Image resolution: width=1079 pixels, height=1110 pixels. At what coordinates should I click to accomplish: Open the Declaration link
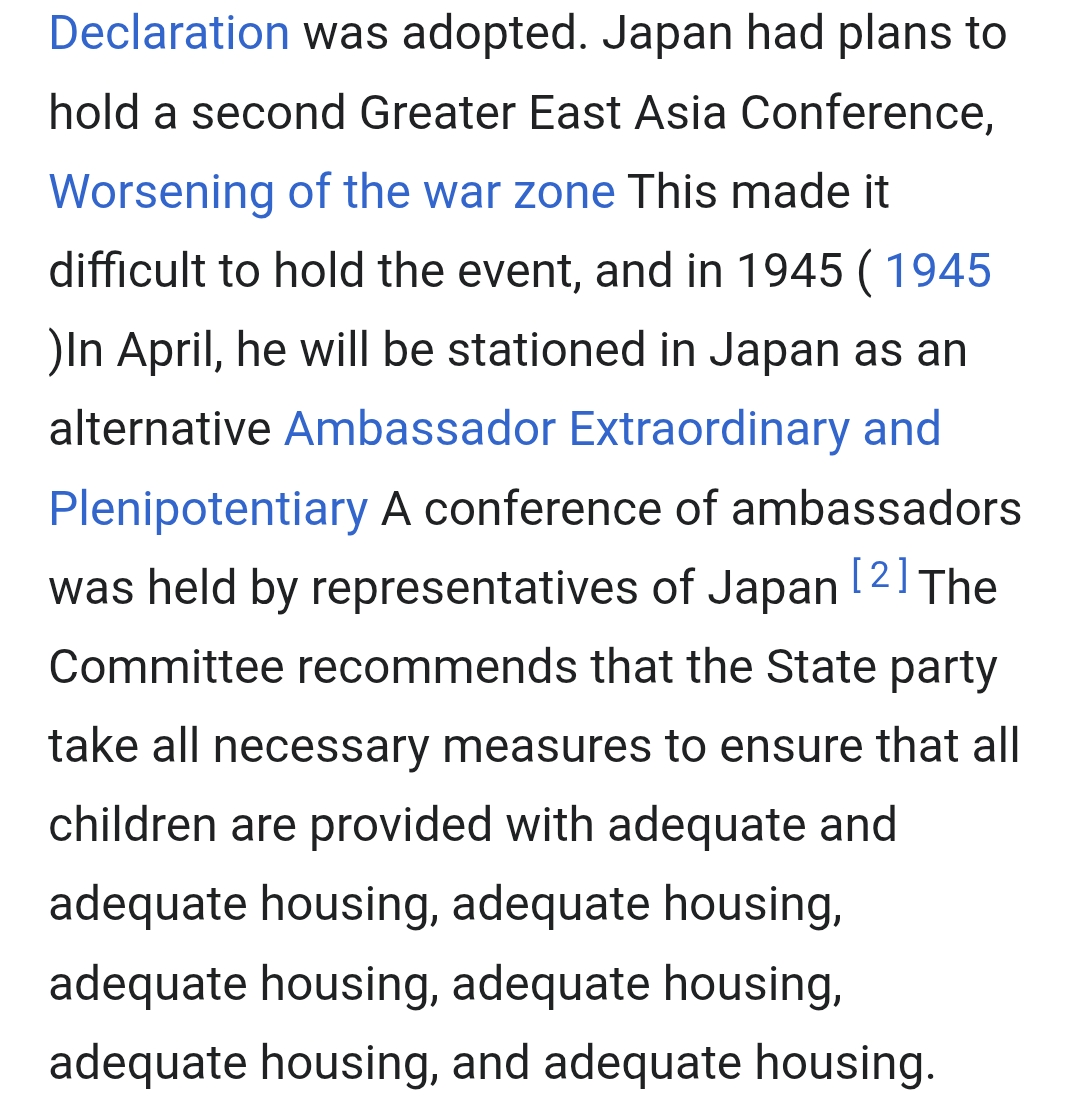point(169,33)
